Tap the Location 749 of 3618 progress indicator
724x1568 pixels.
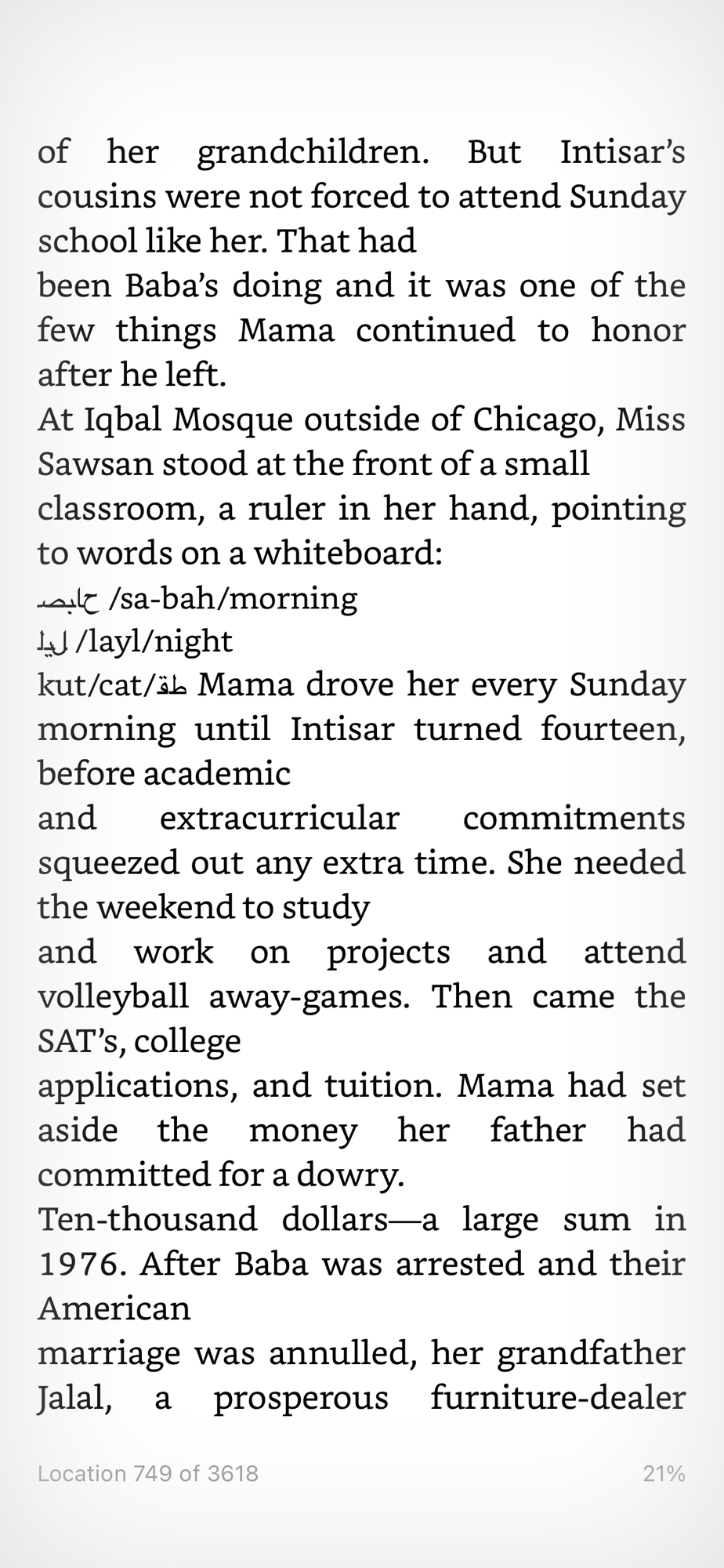[148, 1473]
